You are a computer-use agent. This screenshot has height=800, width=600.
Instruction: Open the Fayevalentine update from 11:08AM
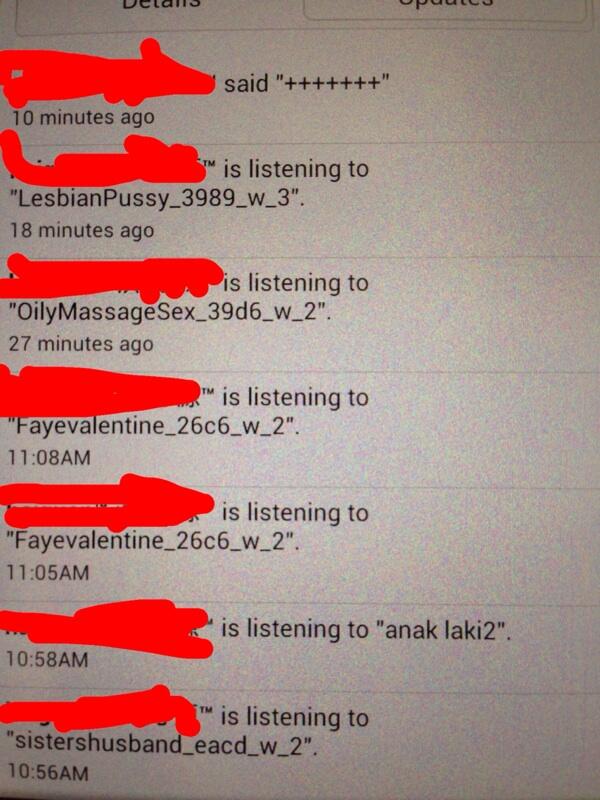pyautogui.click(x=300, y=425)
